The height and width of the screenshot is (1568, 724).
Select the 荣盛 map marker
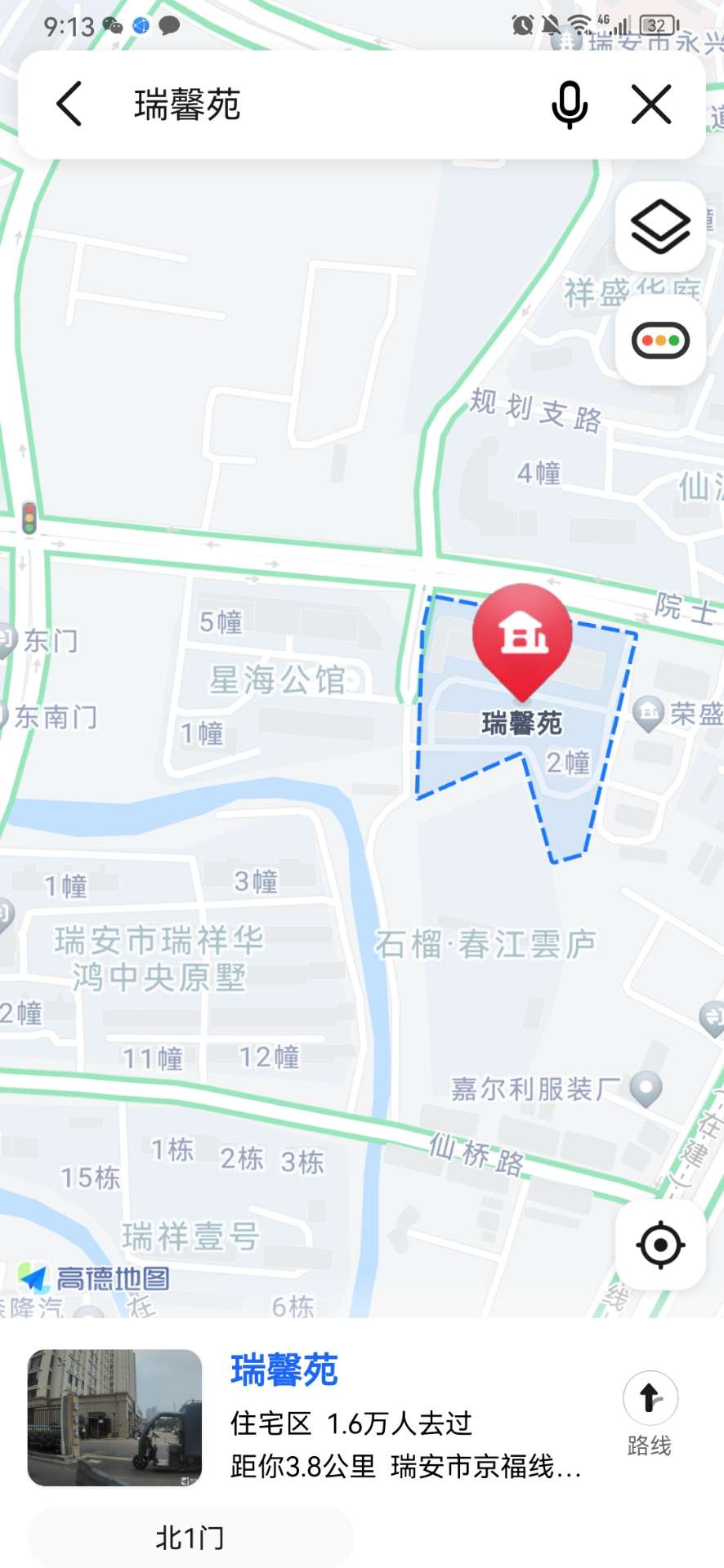(648, 713)
